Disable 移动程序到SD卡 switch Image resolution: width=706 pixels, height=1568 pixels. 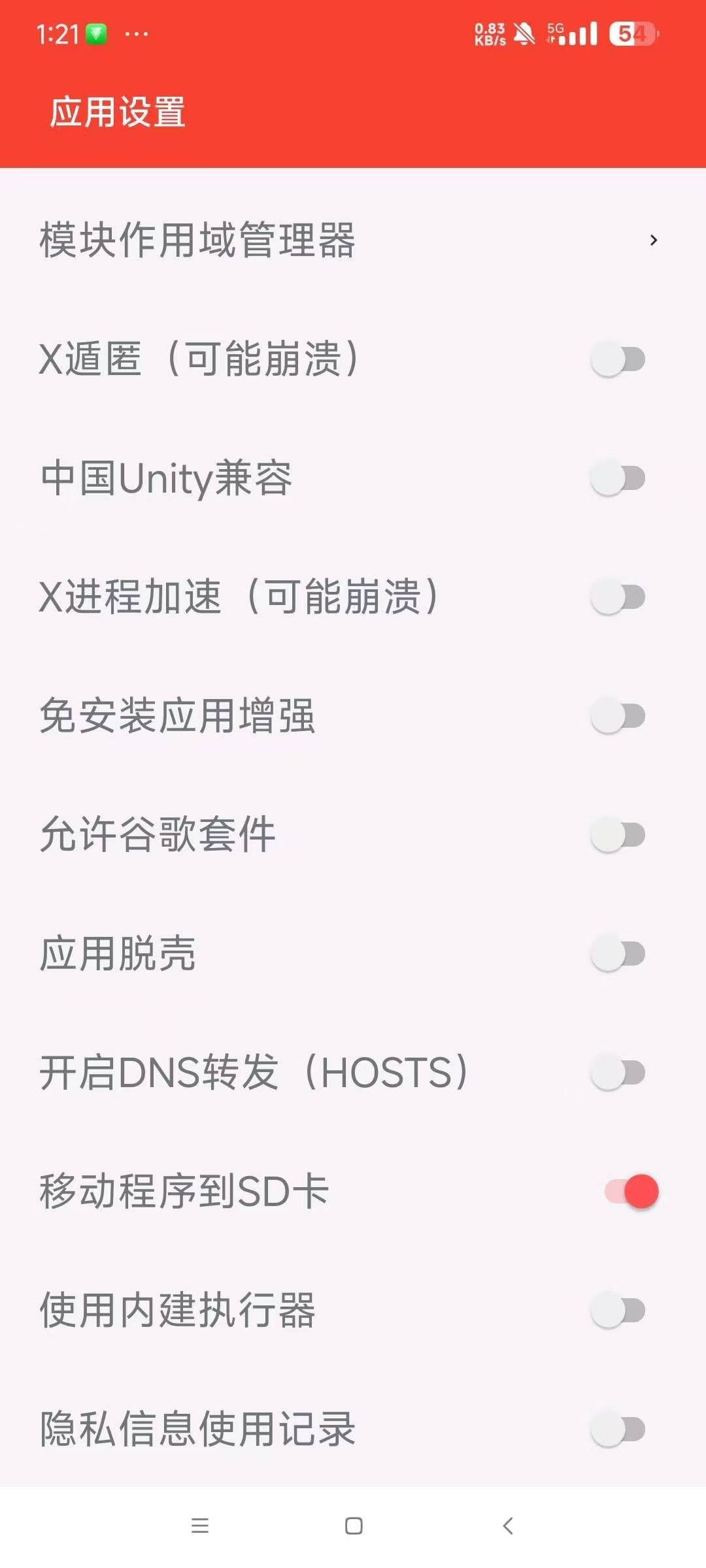click(x=631, y=1191)
